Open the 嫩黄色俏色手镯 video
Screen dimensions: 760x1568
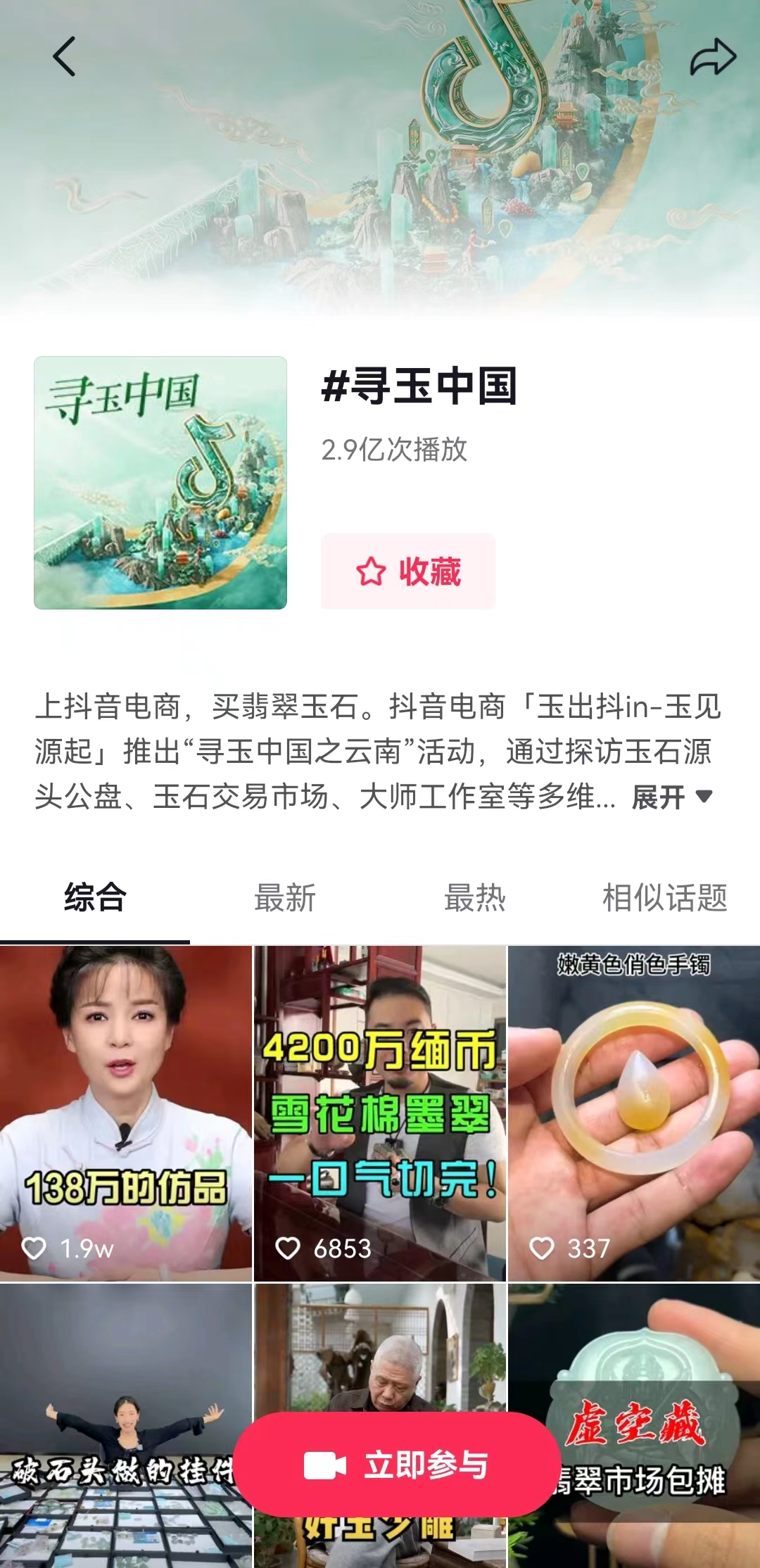tap(633, 1112)
